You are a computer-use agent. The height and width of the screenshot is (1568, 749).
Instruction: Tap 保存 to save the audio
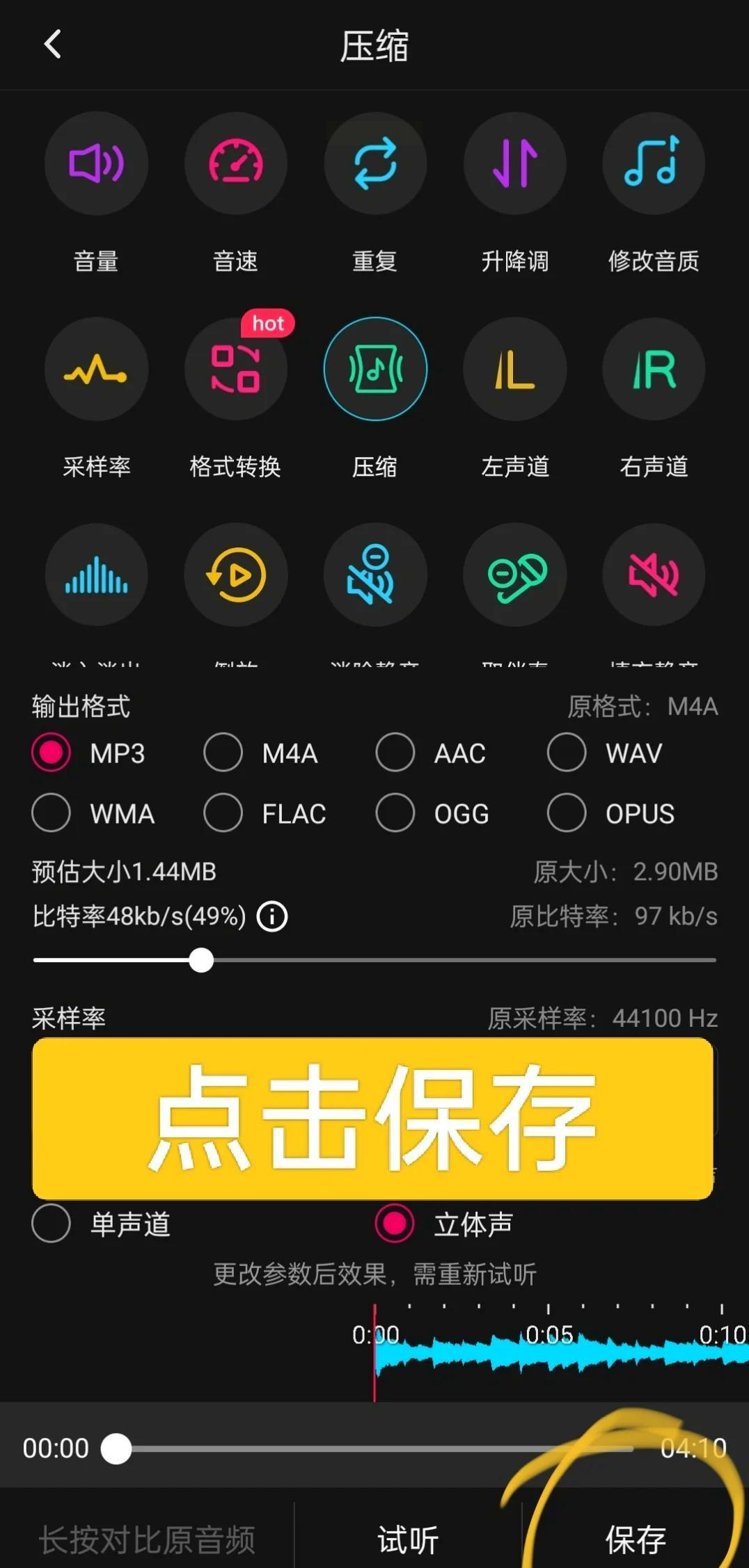[x=635, y=1539]
